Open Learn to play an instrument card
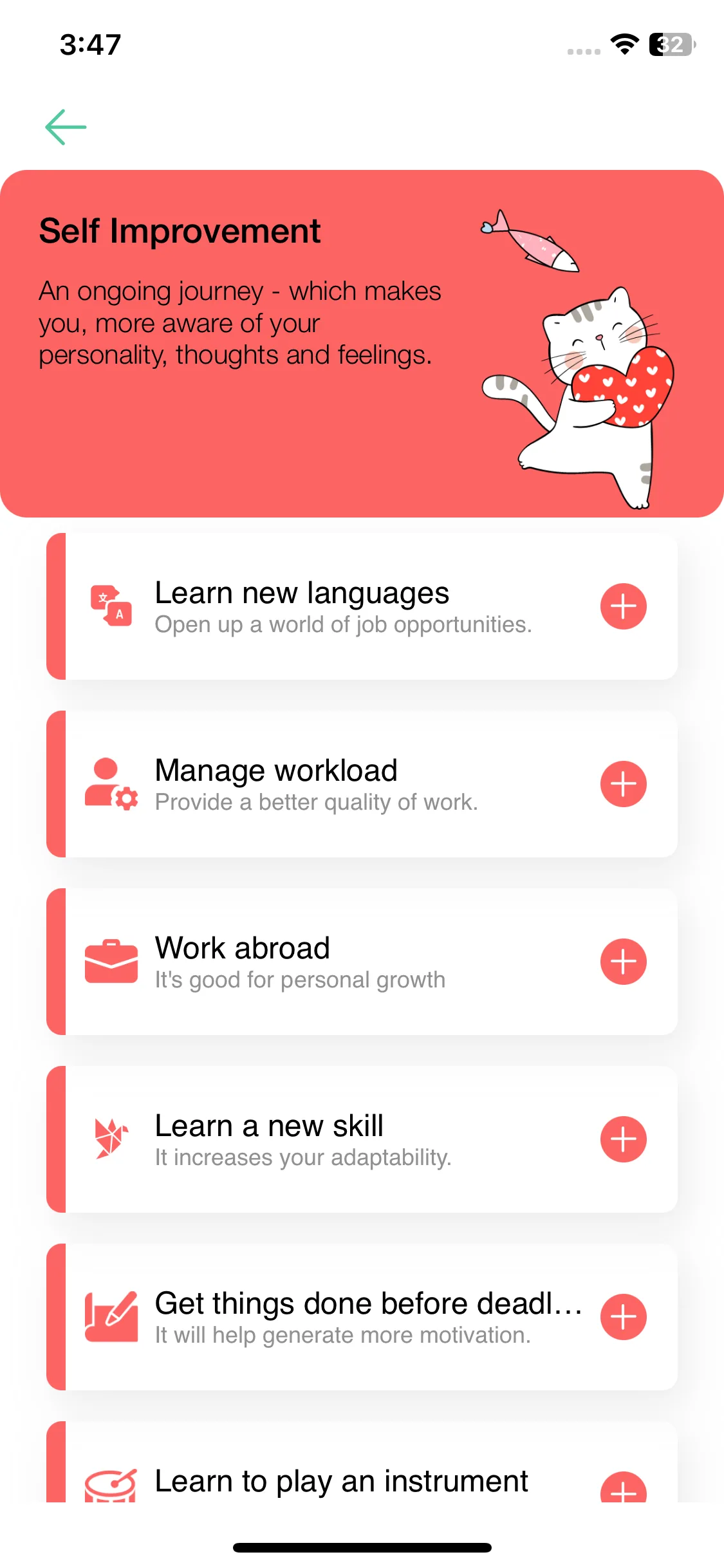Image resolution: width=724 pixels, height=1568 pixels. 341,1480
